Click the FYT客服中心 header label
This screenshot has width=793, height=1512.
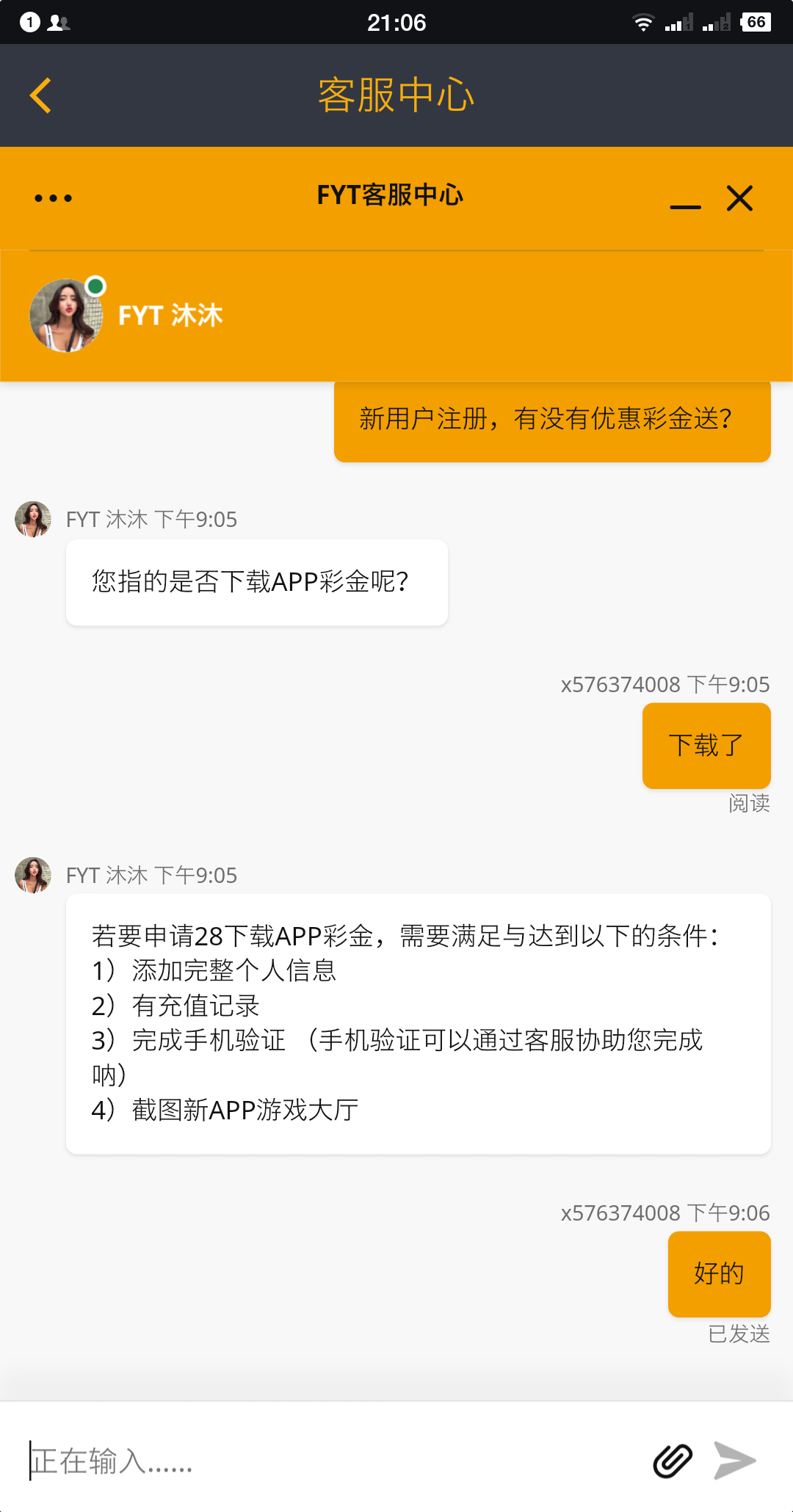click(x=390, y=195)
